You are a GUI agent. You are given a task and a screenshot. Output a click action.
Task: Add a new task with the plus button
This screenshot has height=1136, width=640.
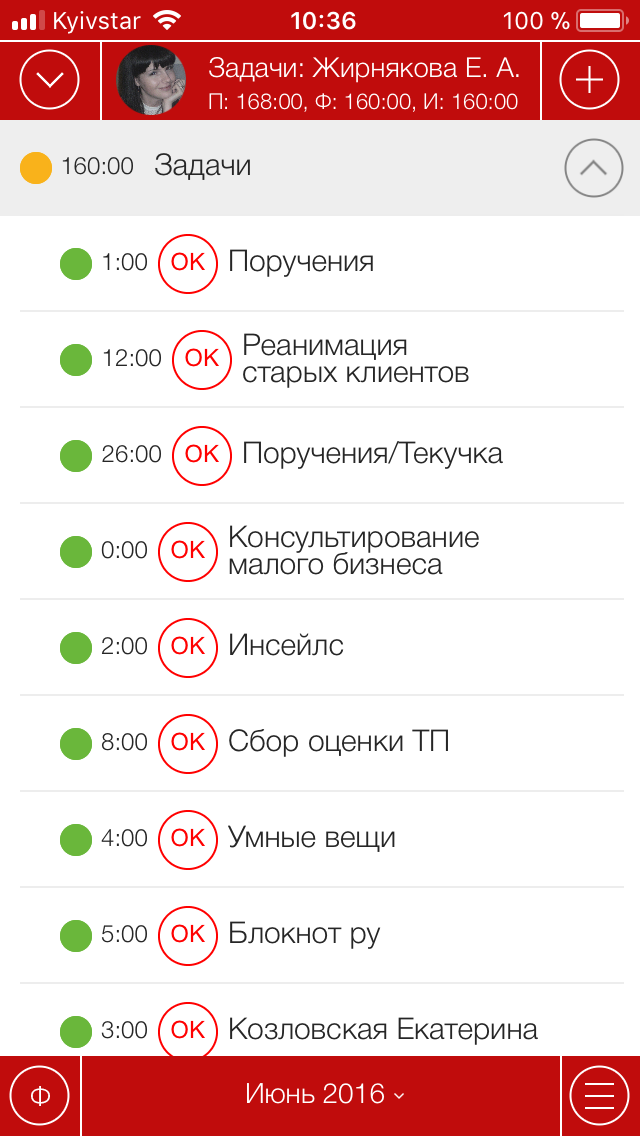click(x=590, y=80)
